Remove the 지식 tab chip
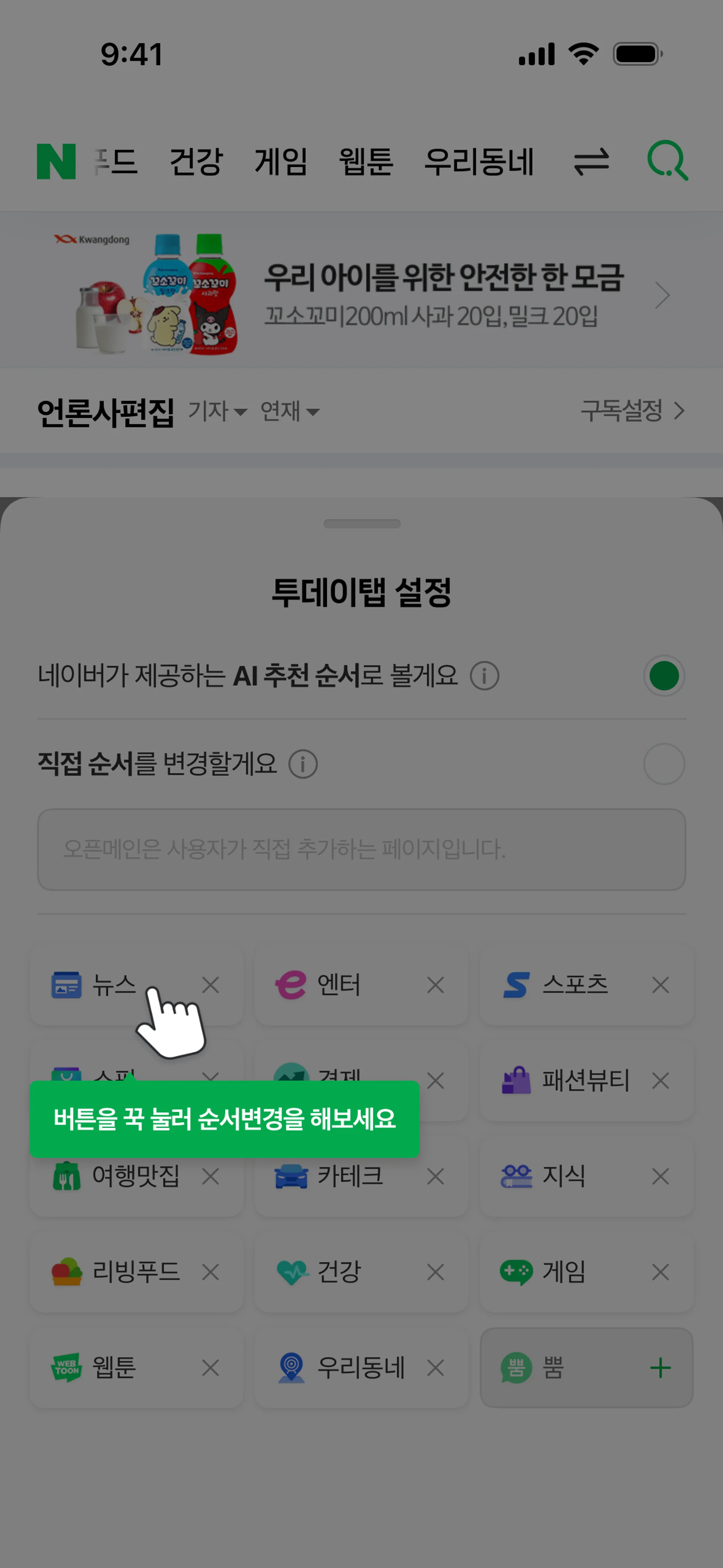723x1568 pixels. pos(660,1176)
